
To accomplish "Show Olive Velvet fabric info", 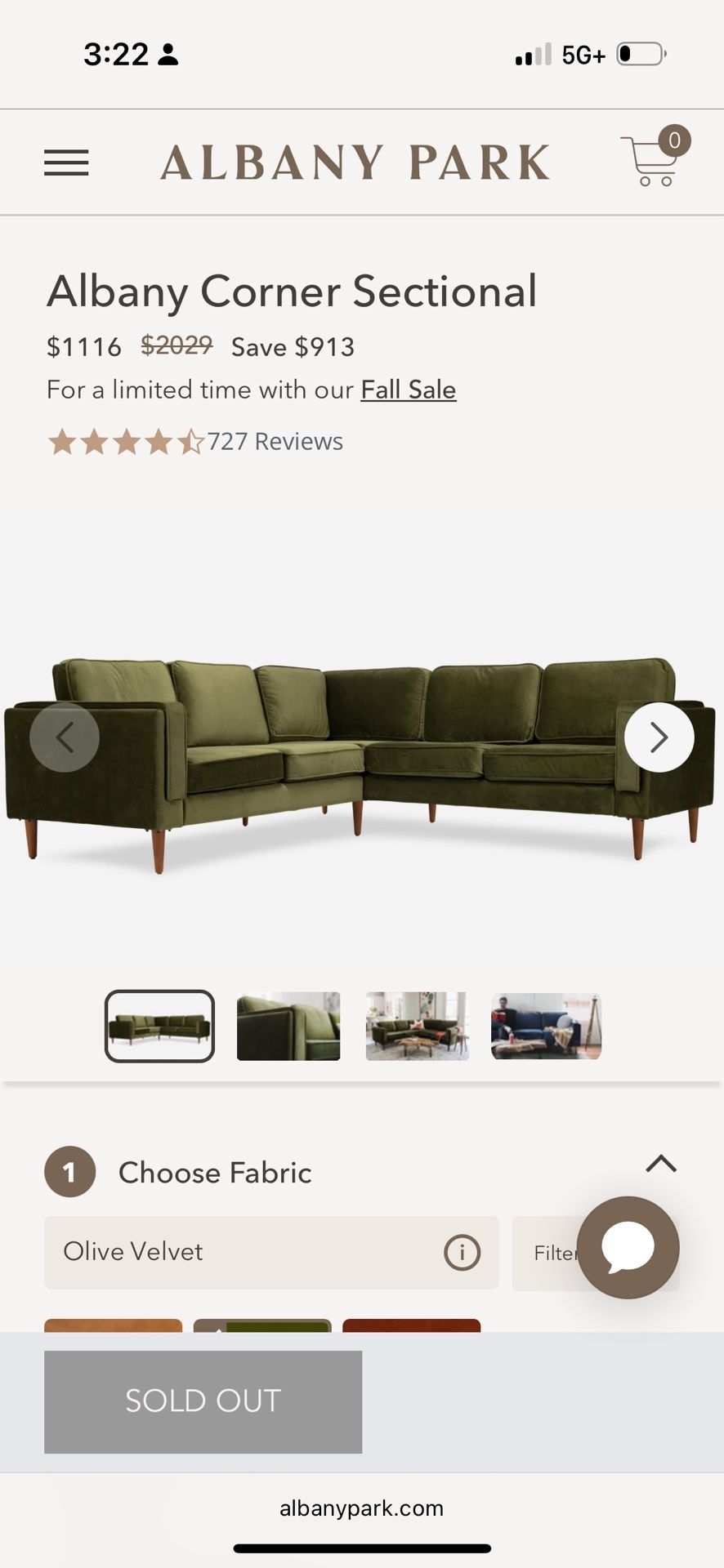I will click(462, 1252).
